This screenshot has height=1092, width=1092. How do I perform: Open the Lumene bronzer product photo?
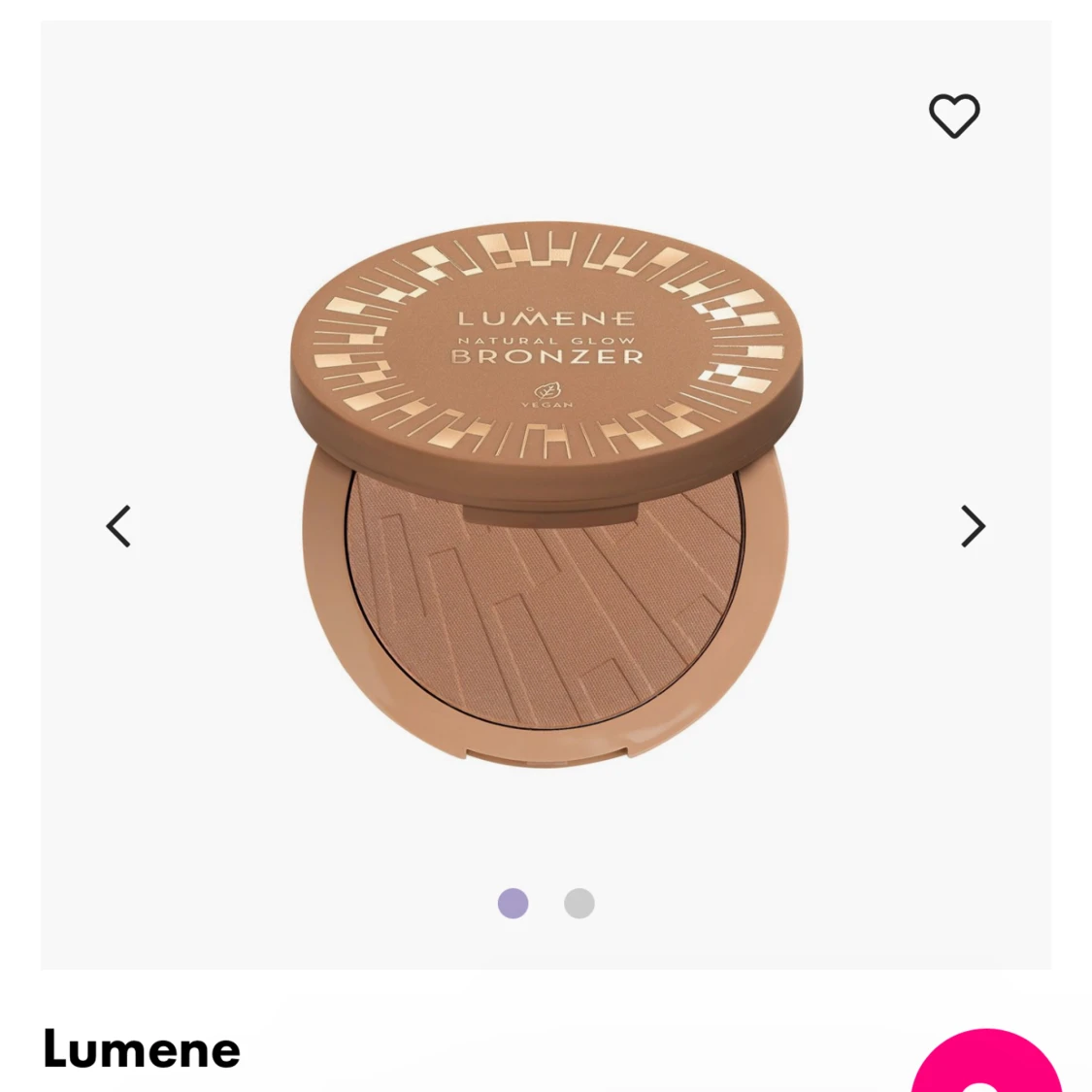(546, 493)
